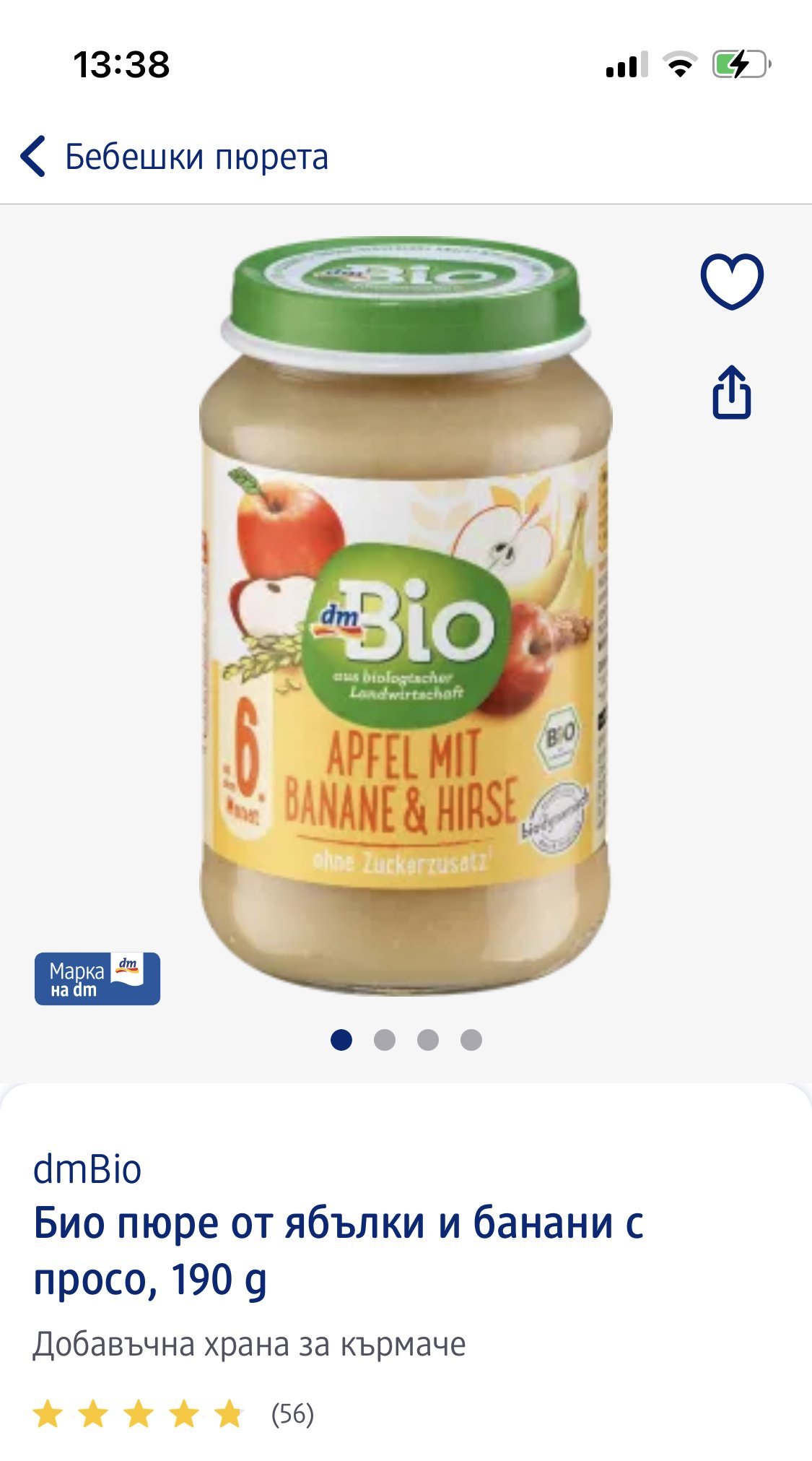Share this dmBio product
The height and width of the screenshot is (1461, 812).
point(731,393)
